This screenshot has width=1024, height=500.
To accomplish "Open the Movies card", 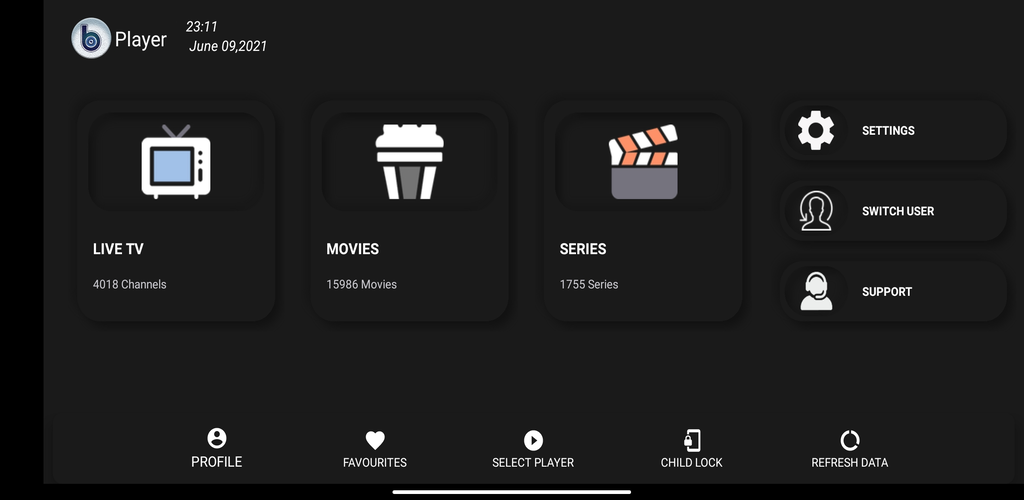I will [x=409, y=210].
